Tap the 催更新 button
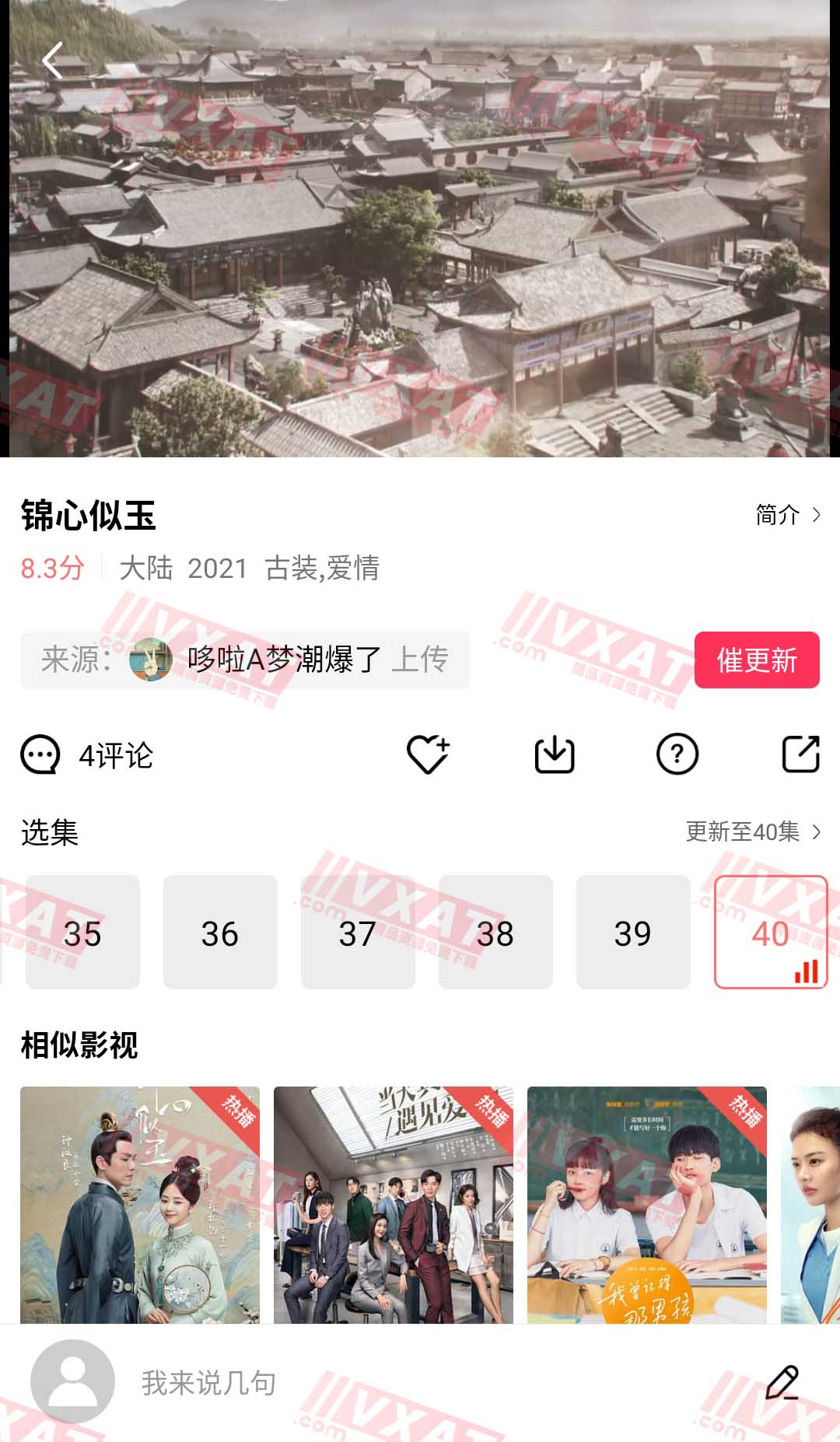The height and width of the screenshot is (1442, 840). point(756,660)
